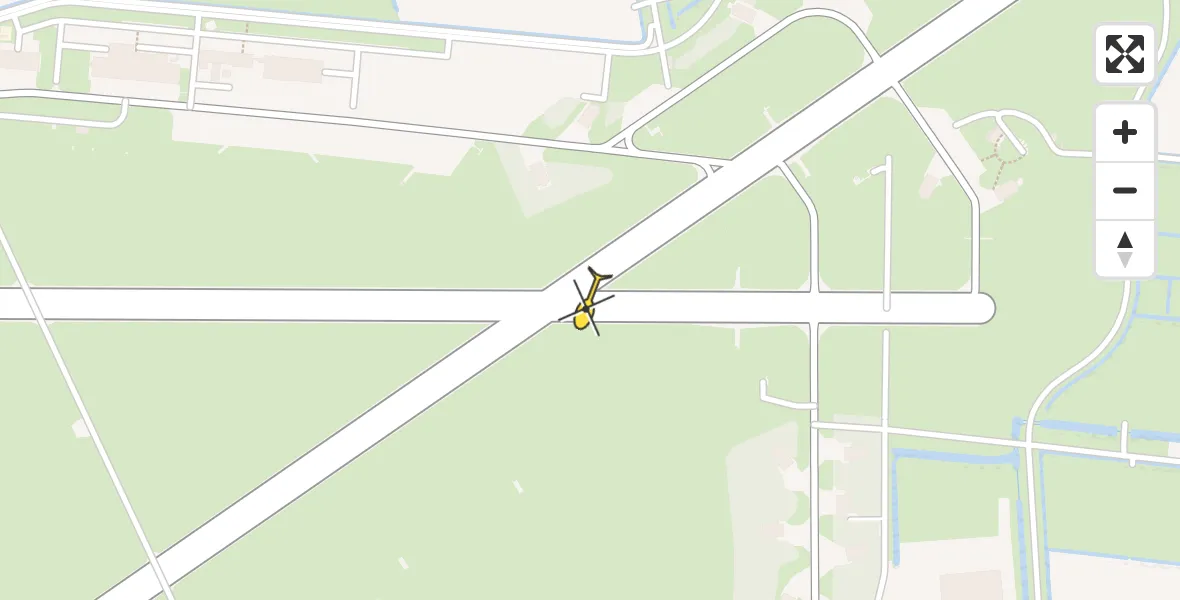
Task: Zoom out of the map
Action: tap(1124, 190)
